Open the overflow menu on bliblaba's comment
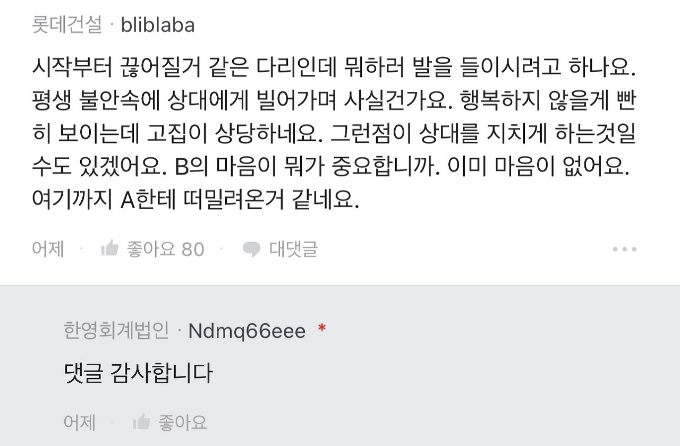The image size is (680, 446). pos(624,249)
